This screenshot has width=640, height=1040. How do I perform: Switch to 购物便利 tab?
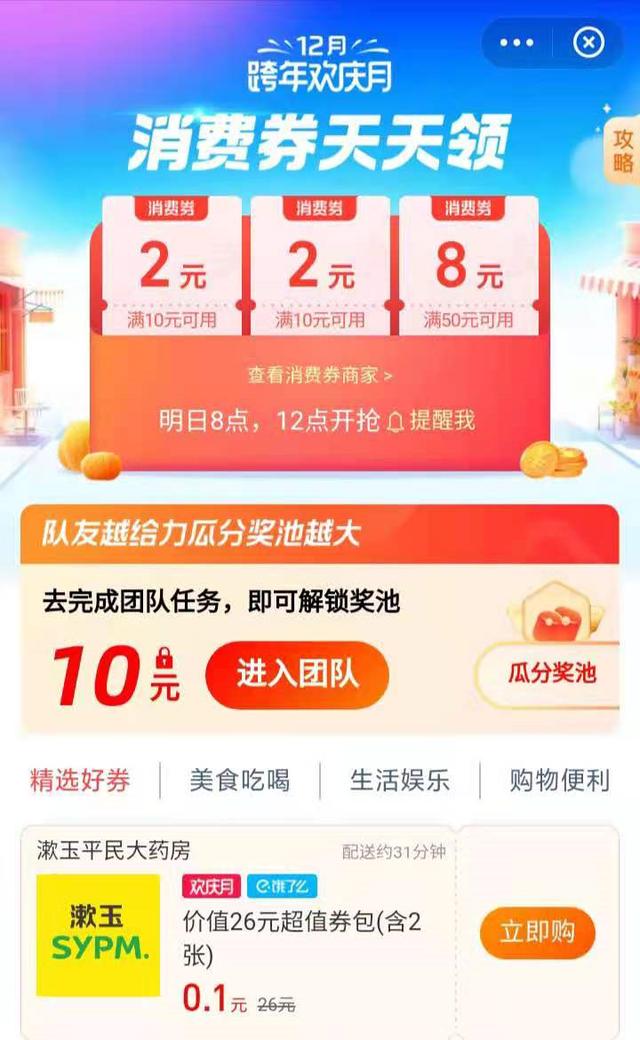click(x=559, y=780)
